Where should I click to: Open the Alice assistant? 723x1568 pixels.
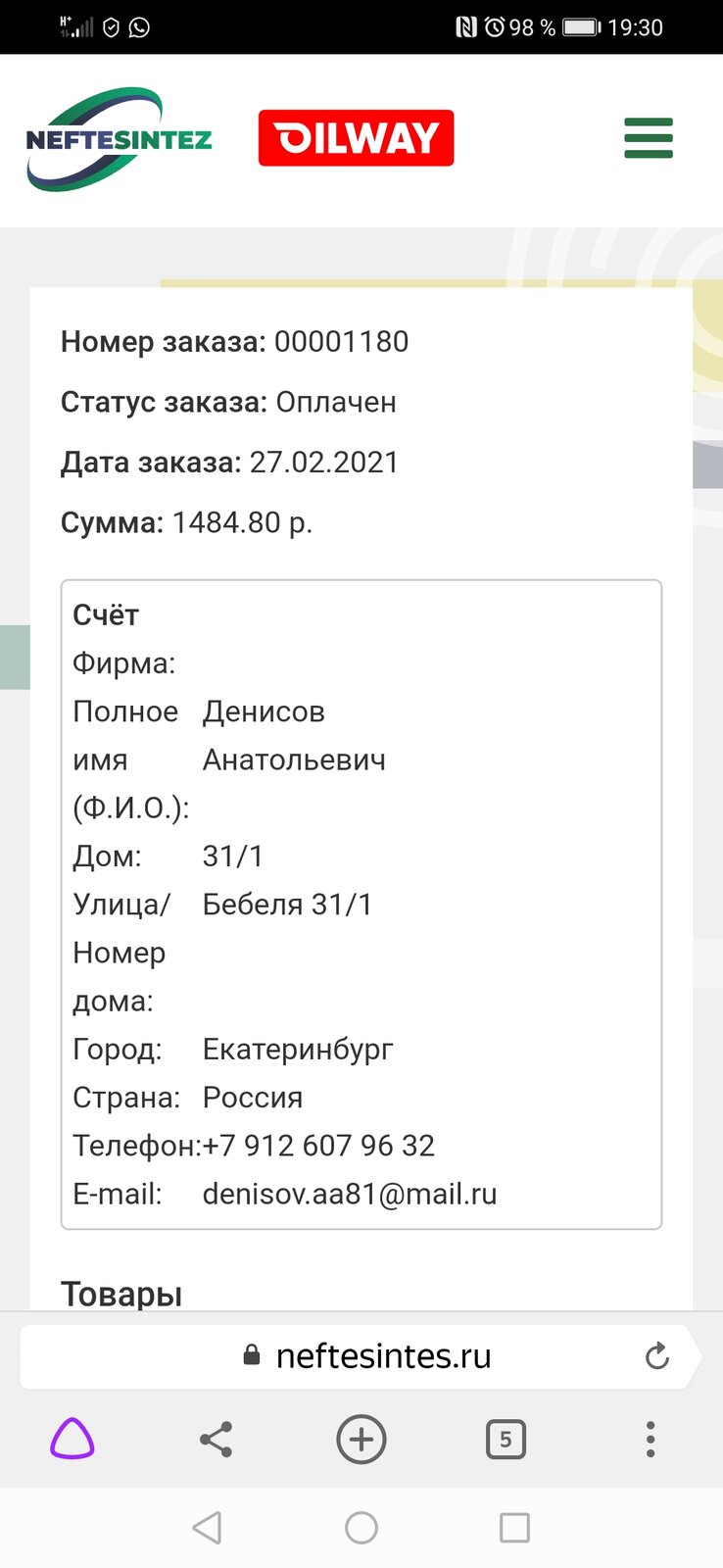pyautogui.click(x=72, y=1440)
